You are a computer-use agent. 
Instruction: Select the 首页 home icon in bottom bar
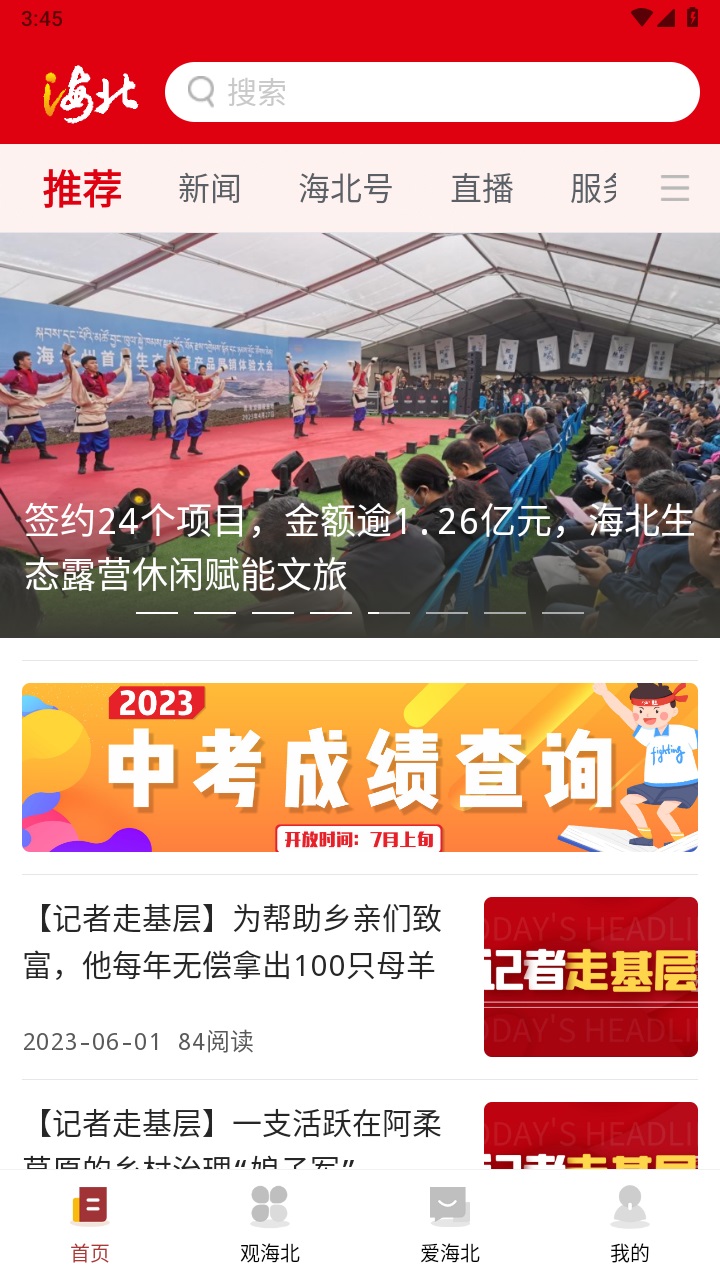(90, 1207)
